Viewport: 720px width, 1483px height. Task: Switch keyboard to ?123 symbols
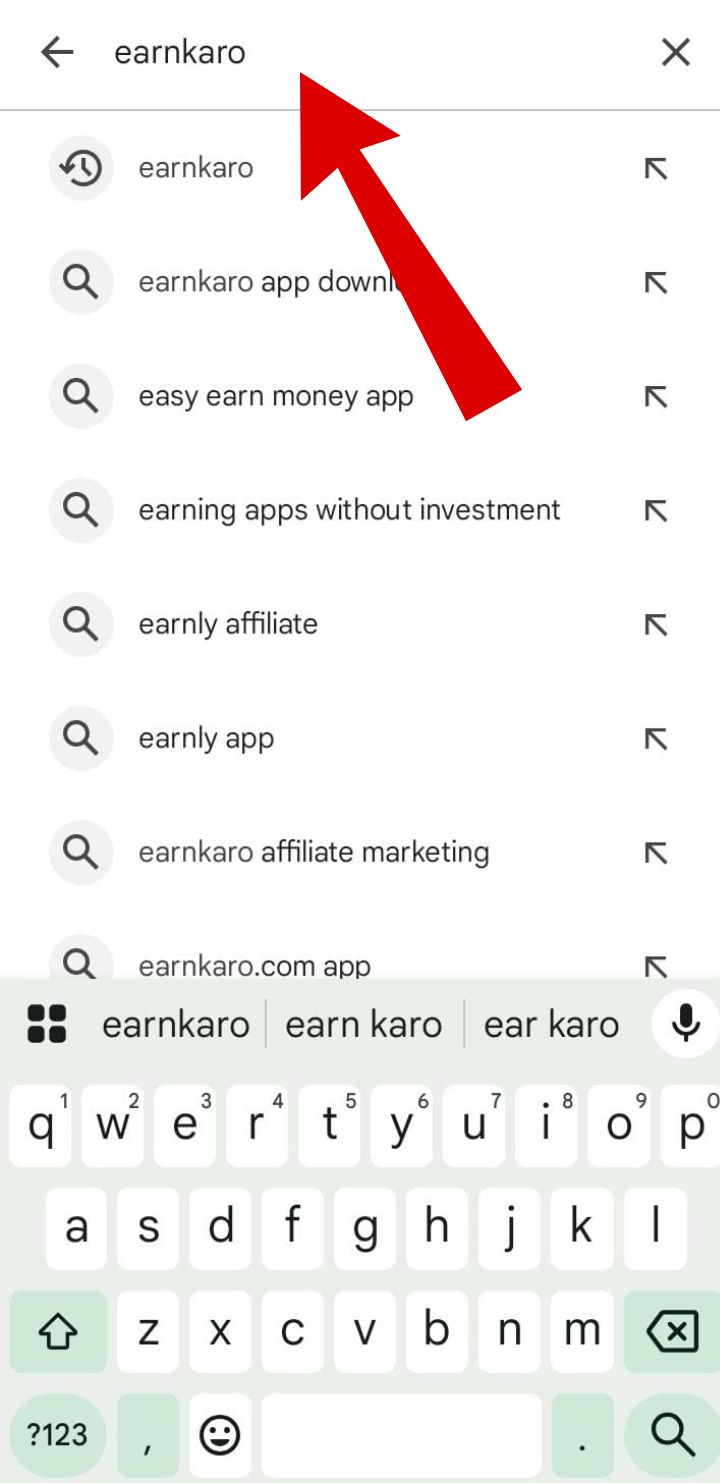(57, 1436)
